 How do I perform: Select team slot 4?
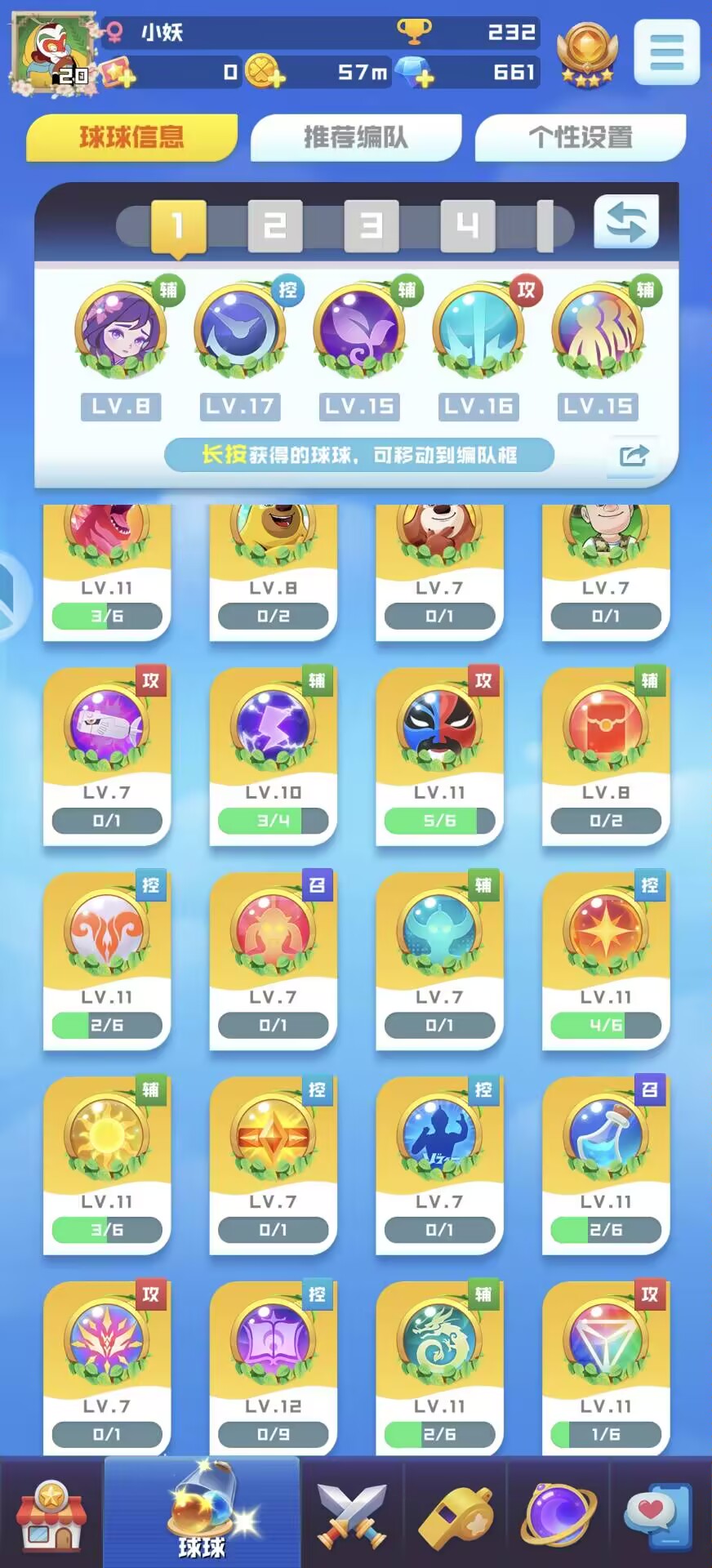point(467,225)
